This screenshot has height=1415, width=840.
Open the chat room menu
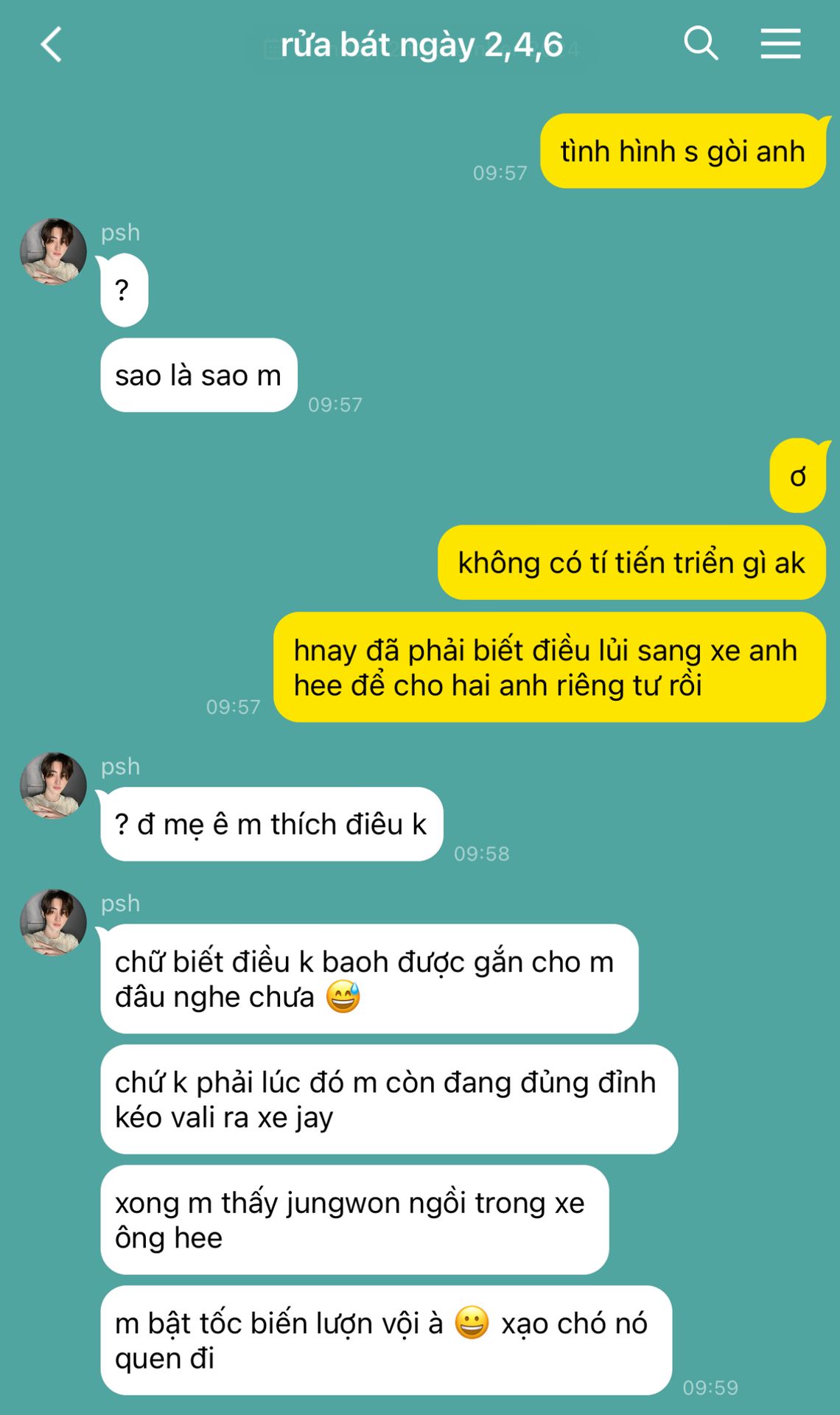(780, 43)
